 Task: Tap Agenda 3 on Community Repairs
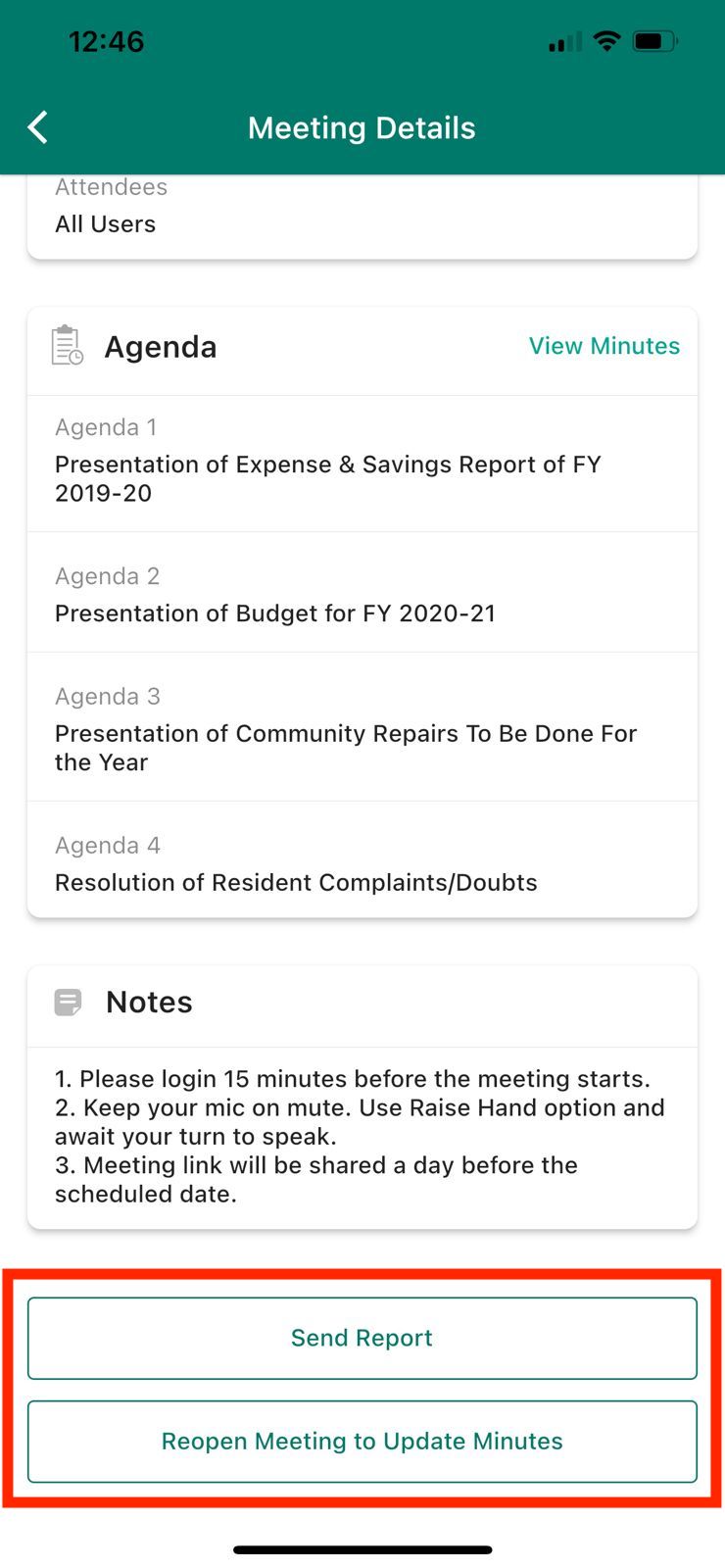pyautogui.click(x=362, y=730)
